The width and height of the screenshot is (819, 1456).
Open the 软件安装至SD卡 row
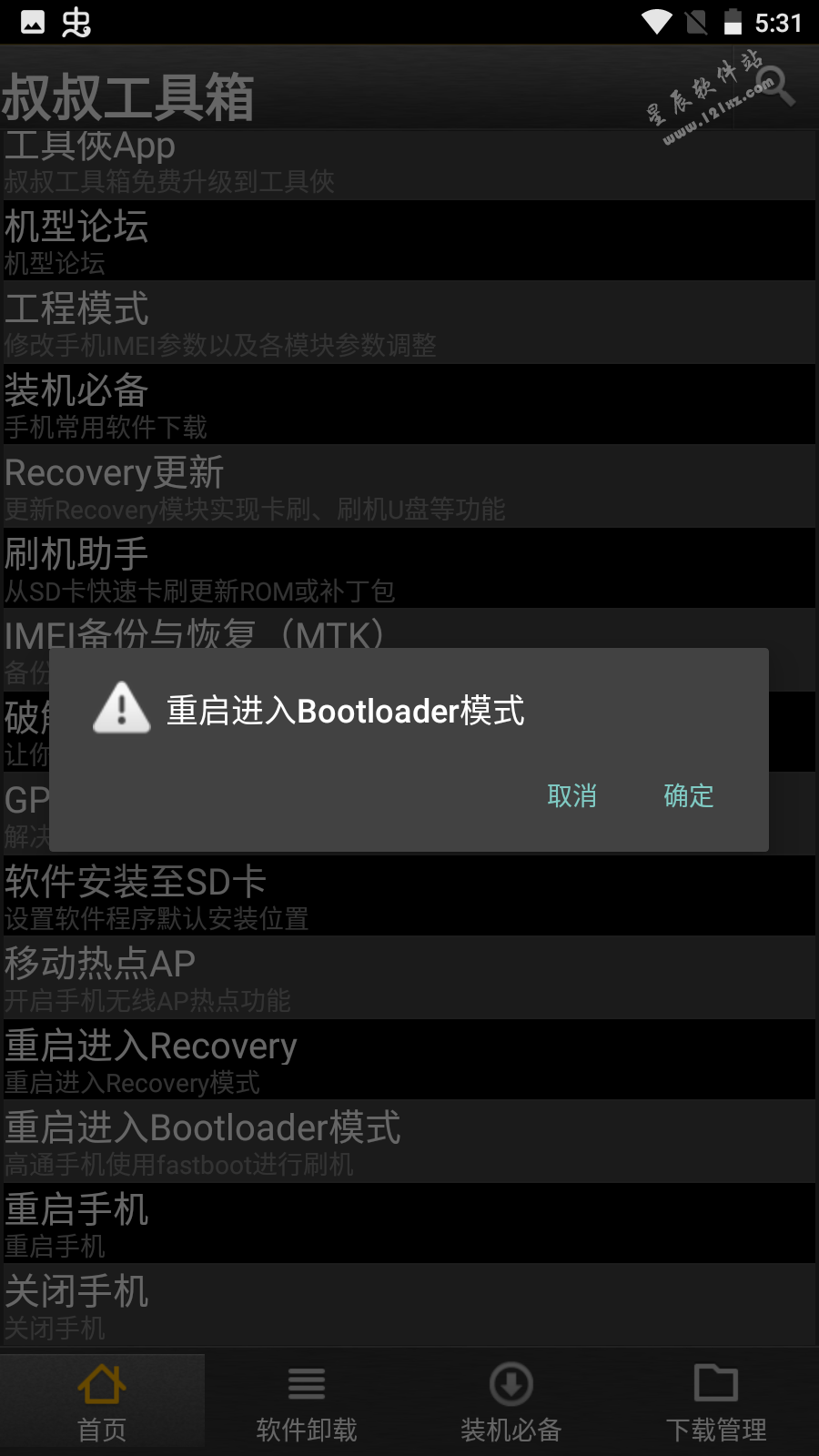(x=409, y=896)
